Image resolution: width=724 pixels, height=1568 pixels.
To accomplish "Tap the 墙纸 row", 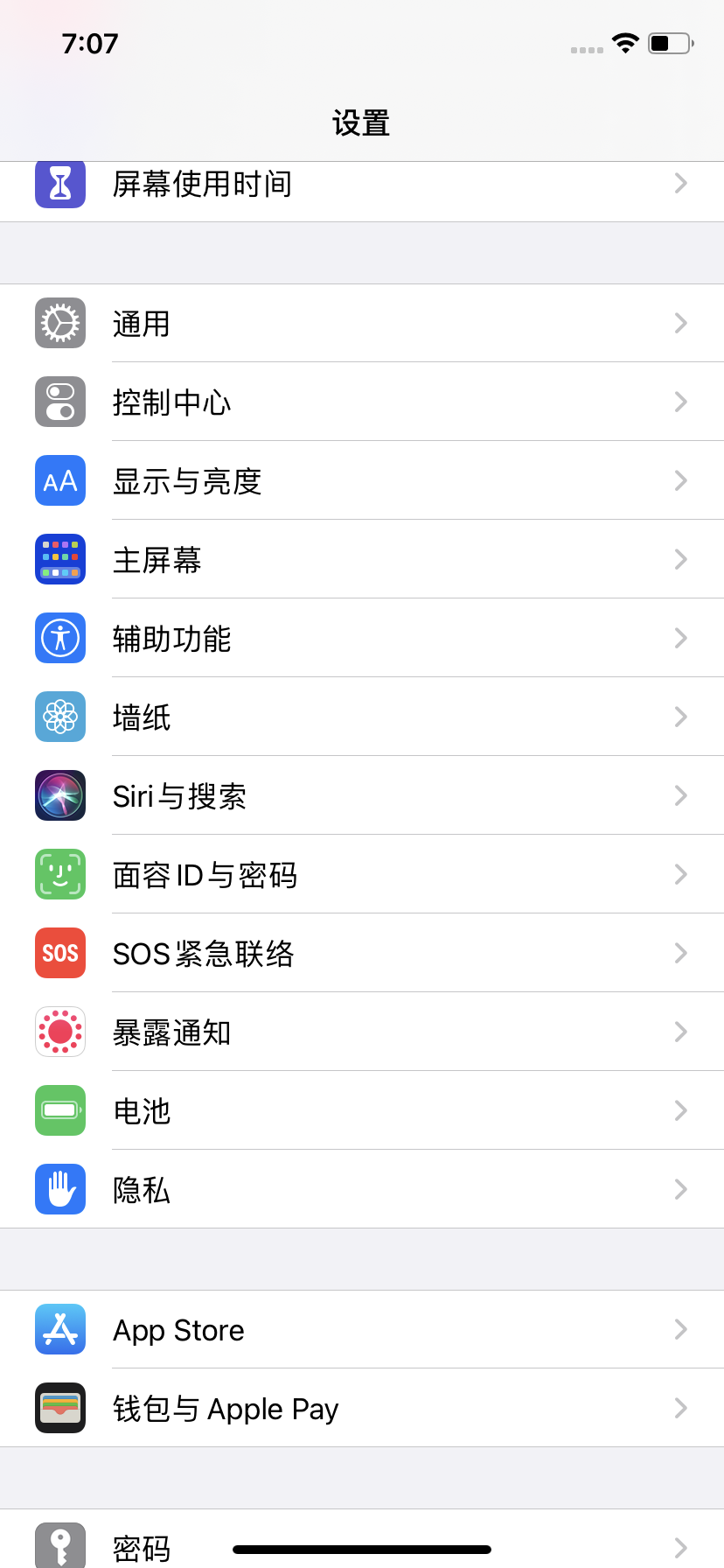I will click(362, 717).
